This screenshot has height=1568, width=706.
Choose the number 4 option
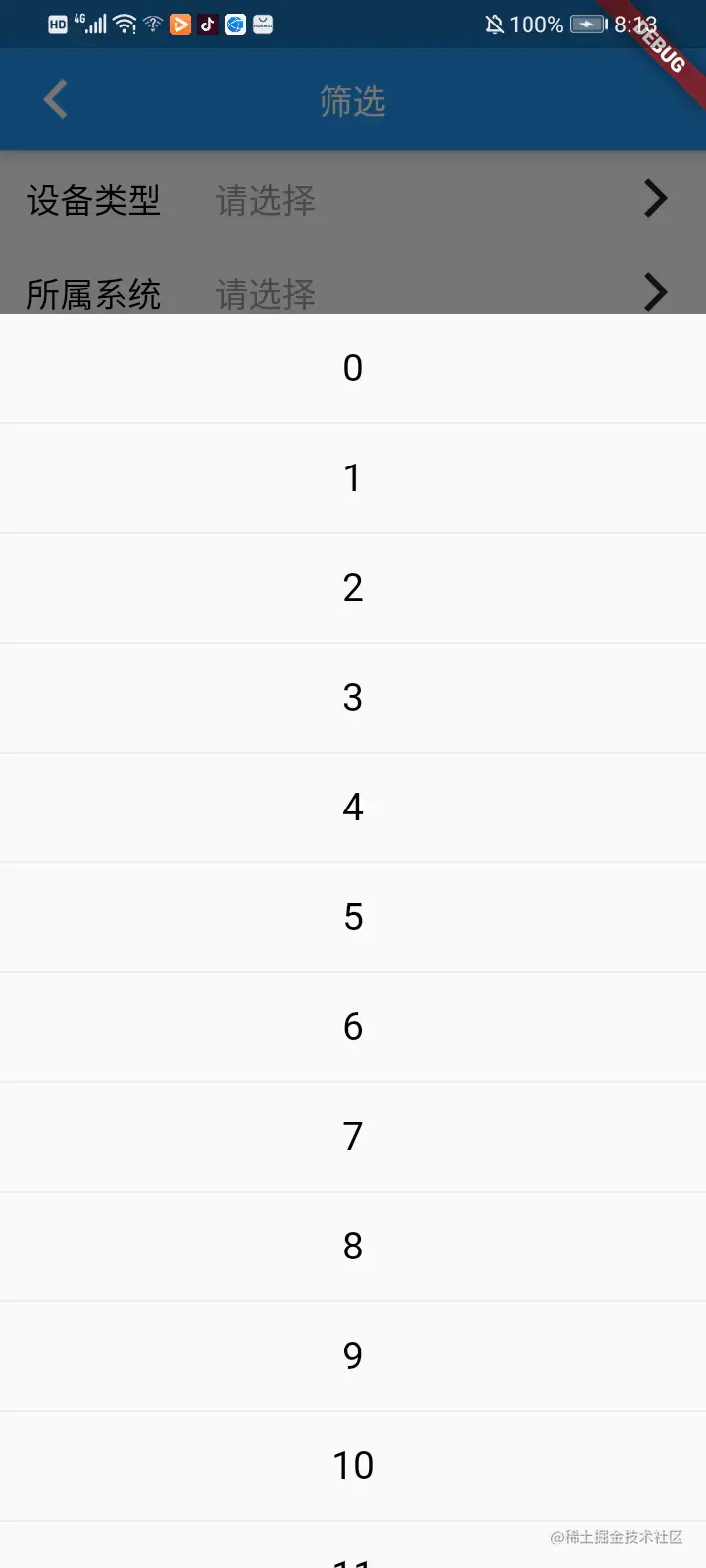pos(353,808)
